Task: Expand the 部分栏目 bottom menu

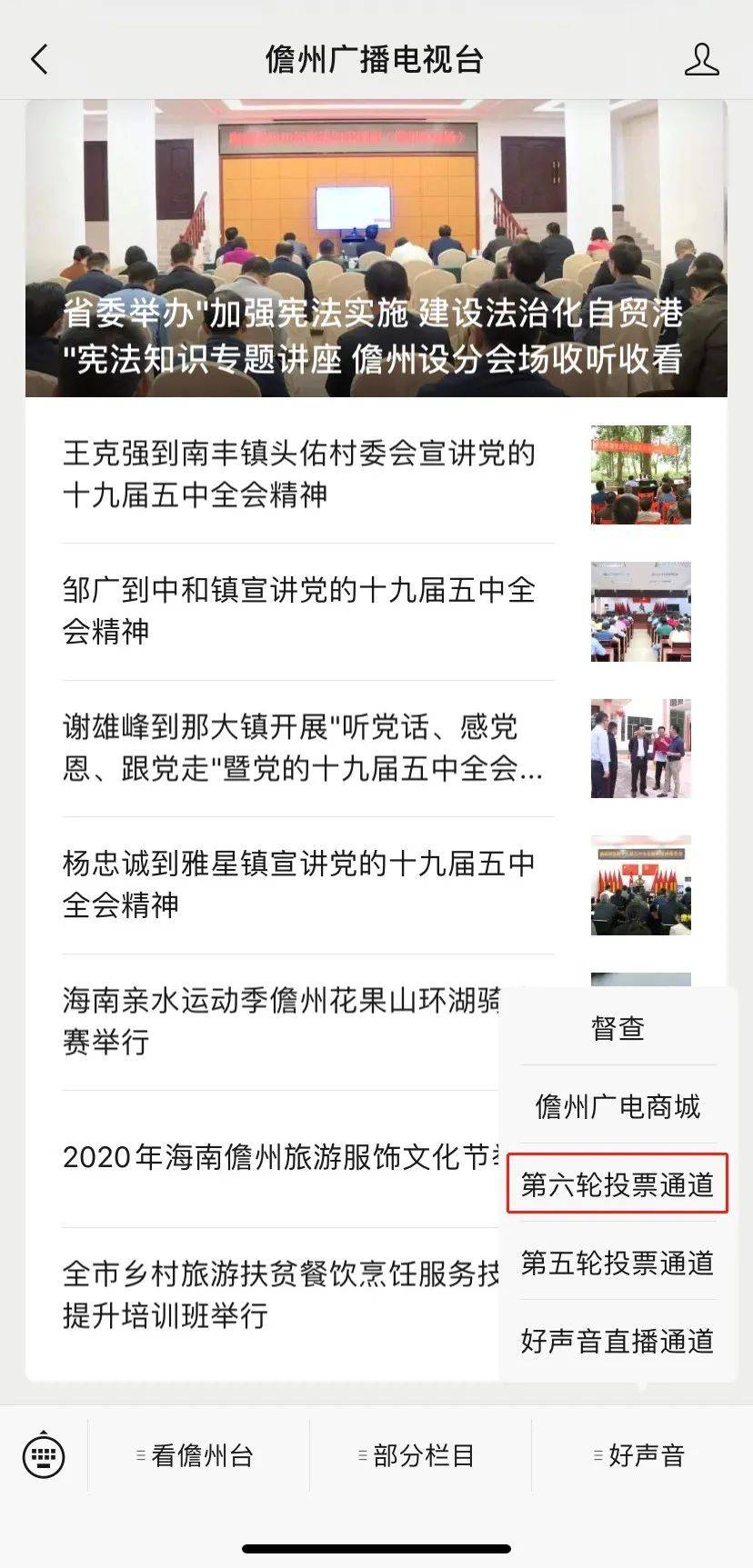Action: 421,1455
